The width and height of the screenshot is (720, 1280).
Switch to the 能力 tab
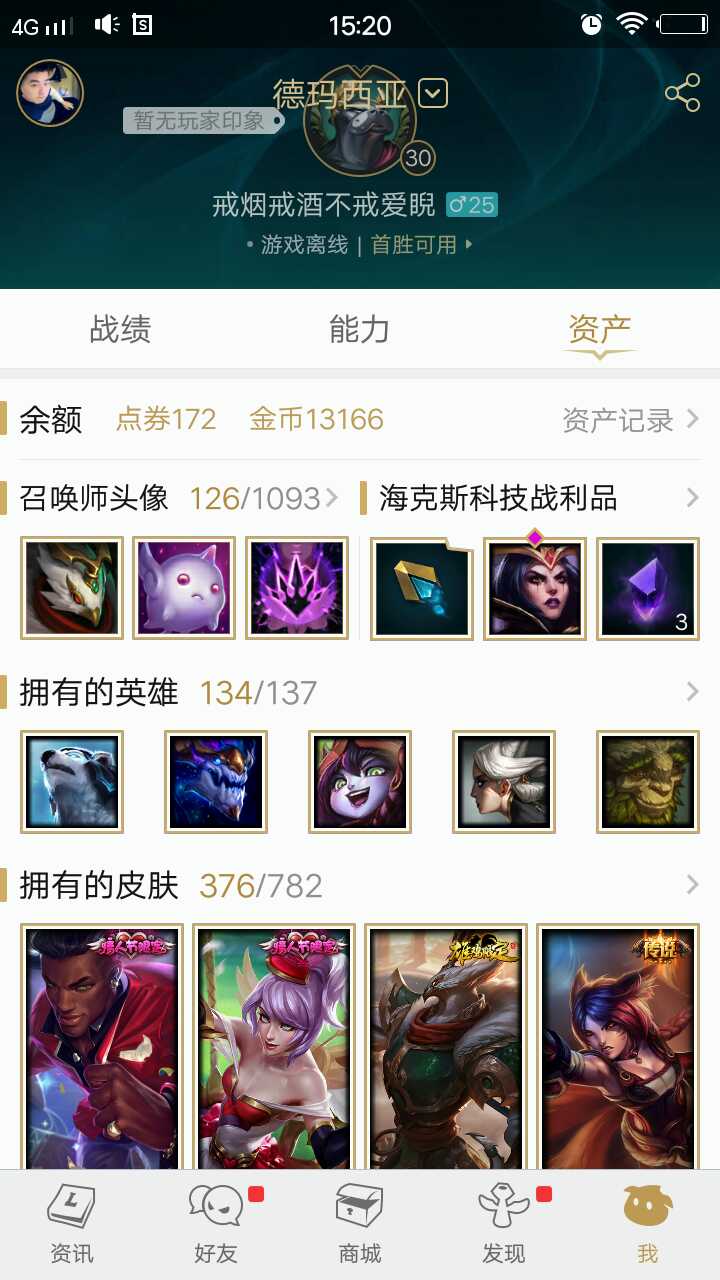pos(359,329)
